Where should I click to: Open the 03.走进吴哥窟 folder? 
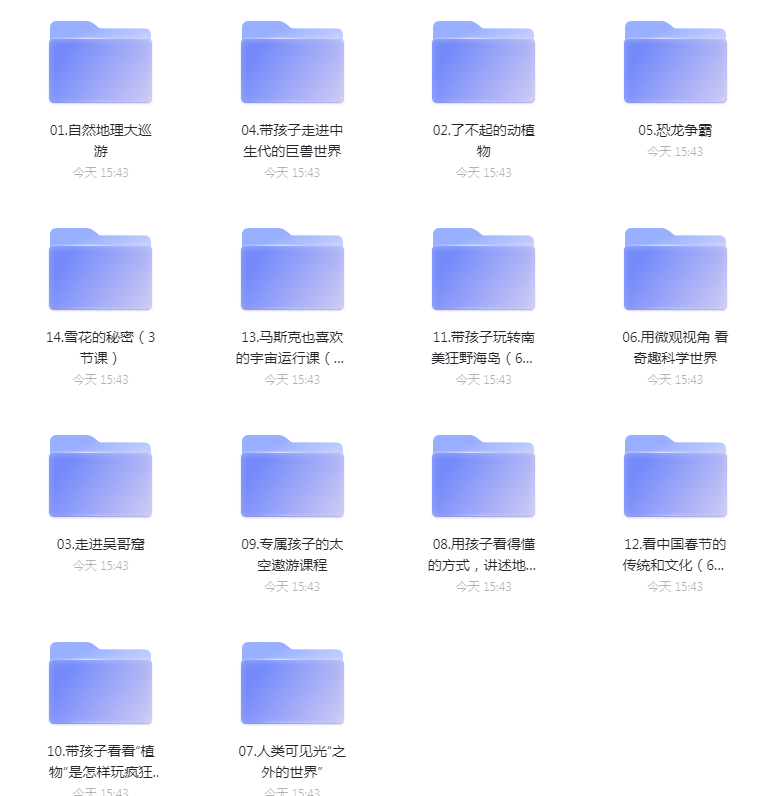[100, 477]
